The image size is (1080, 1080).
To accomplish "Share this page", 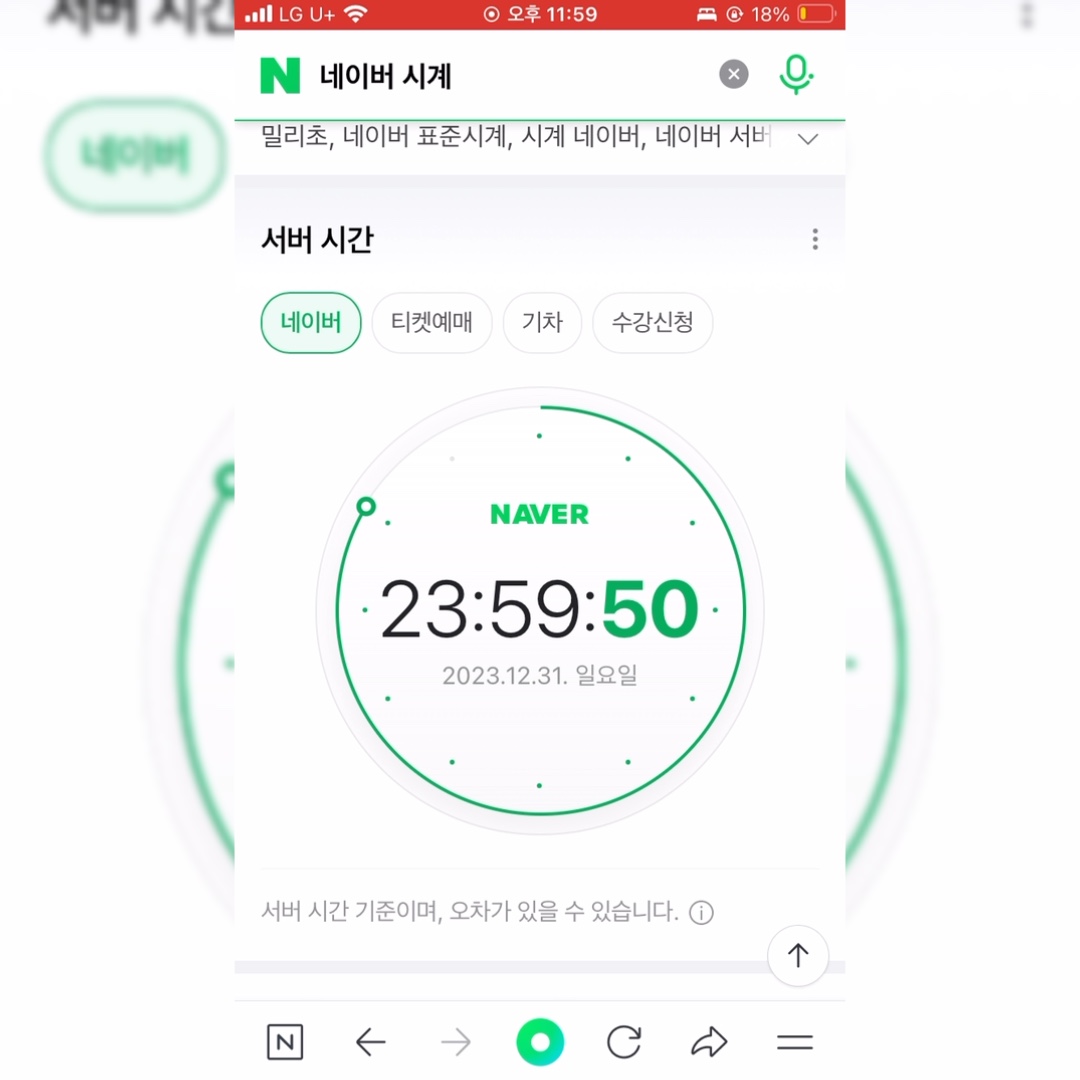I will point(709,1041).
